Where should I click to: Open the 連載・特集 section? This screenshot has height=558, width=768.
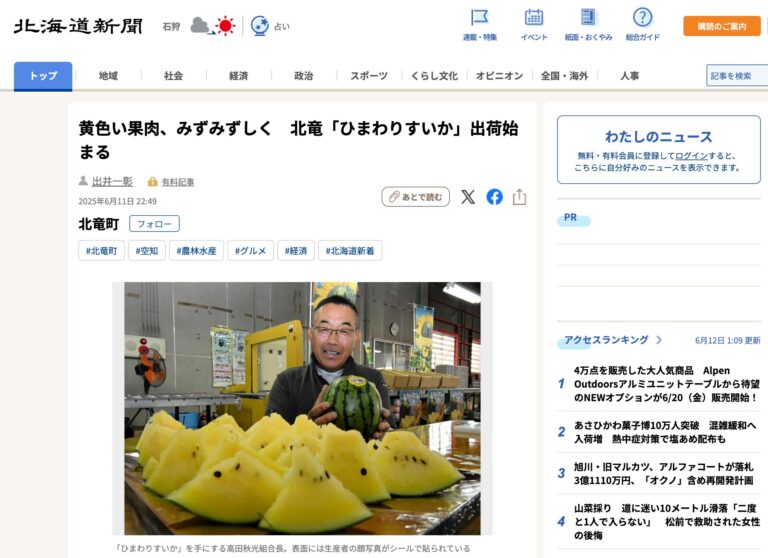479,24
